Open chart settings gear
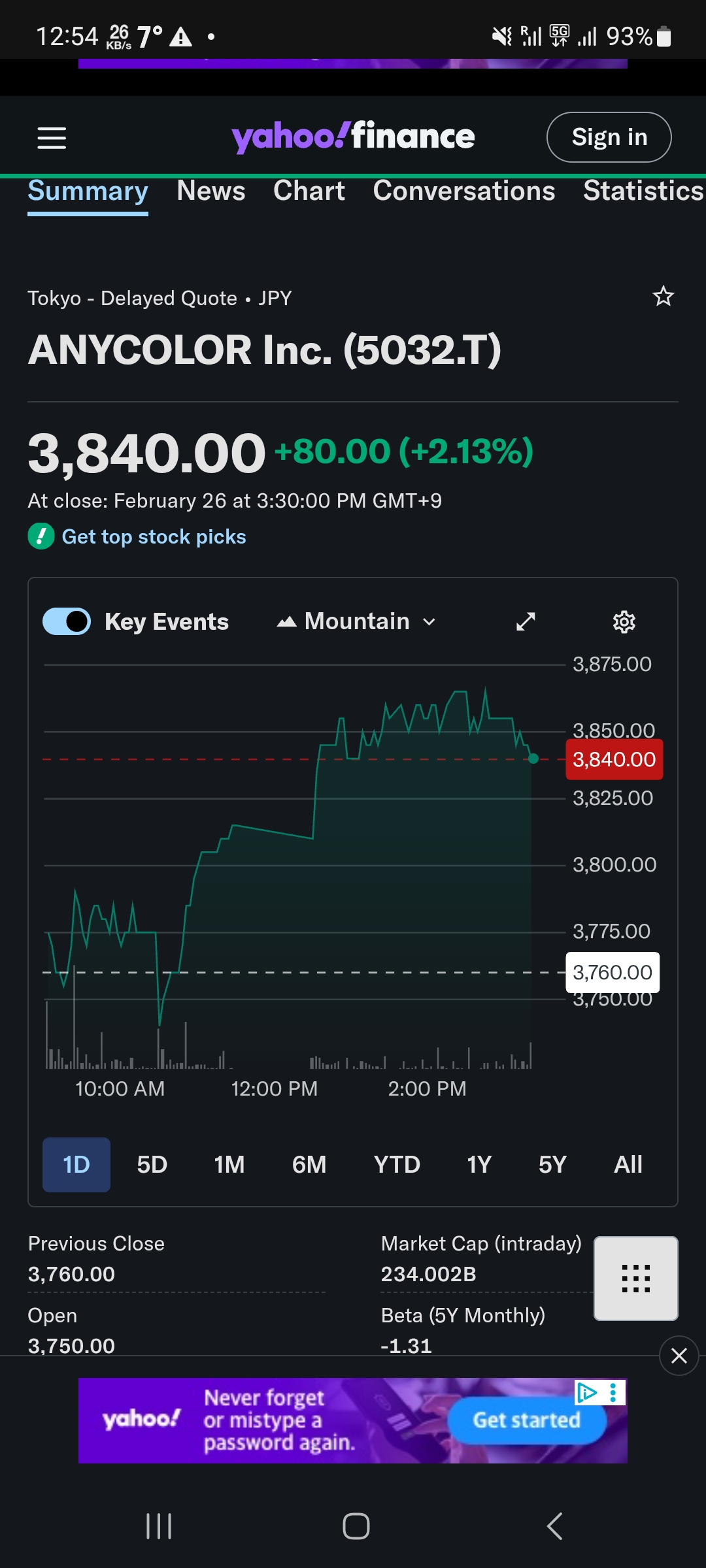The image size is (706, 1568). 624,622
